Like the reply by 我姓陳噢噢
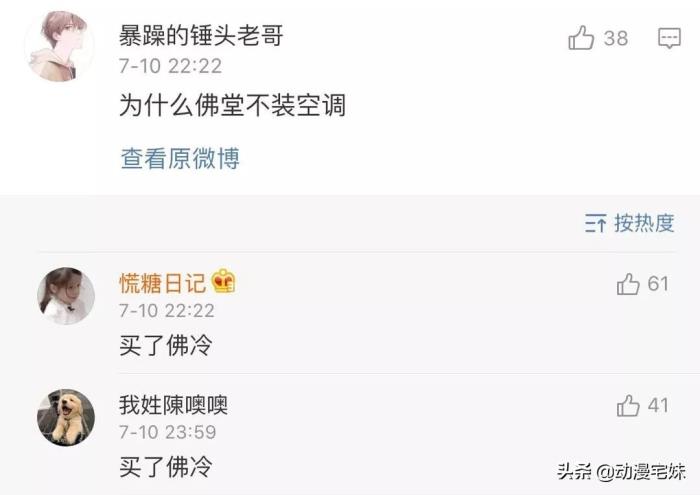This screenshot has height=495, width=700. click(629, 405)
